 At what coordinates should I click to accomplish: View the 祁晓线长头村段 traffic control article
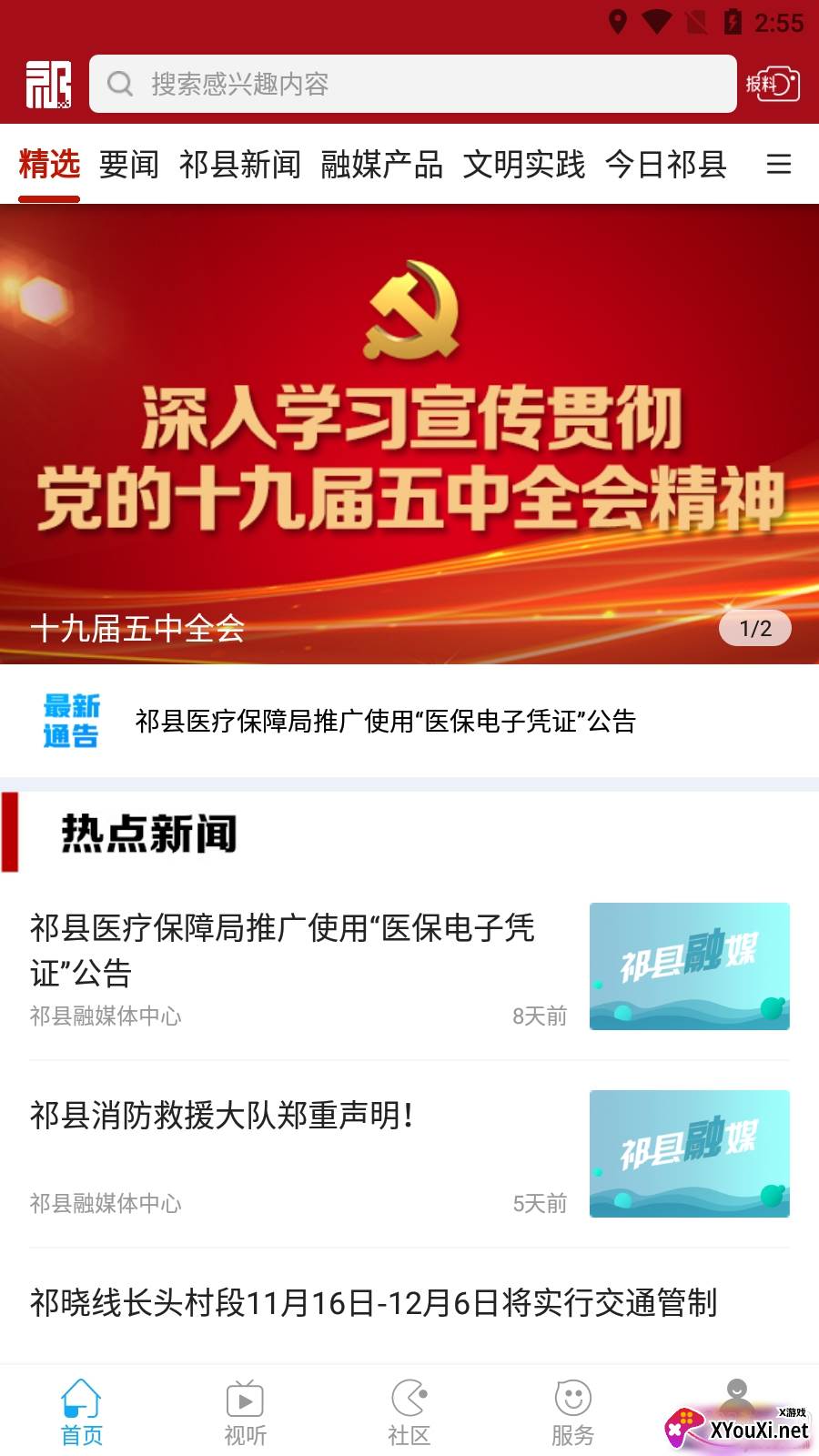(x=373, y=1303)
